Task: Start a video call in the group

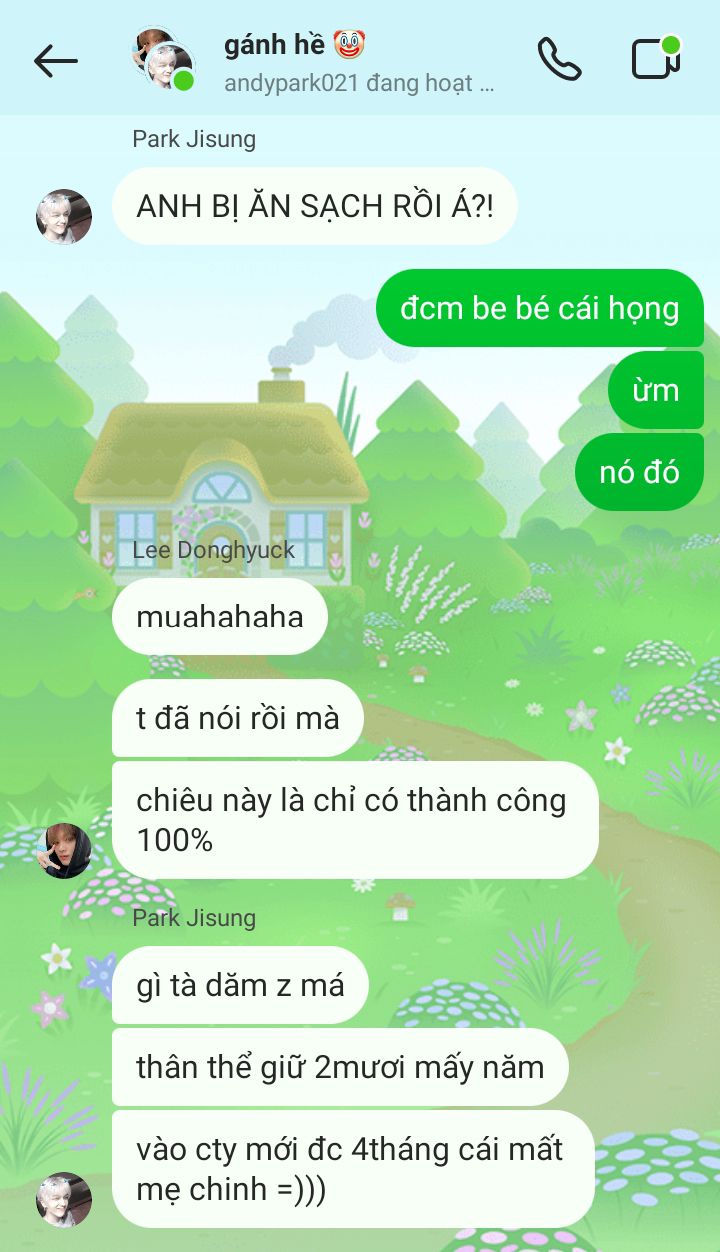Action: pos(657,57)
